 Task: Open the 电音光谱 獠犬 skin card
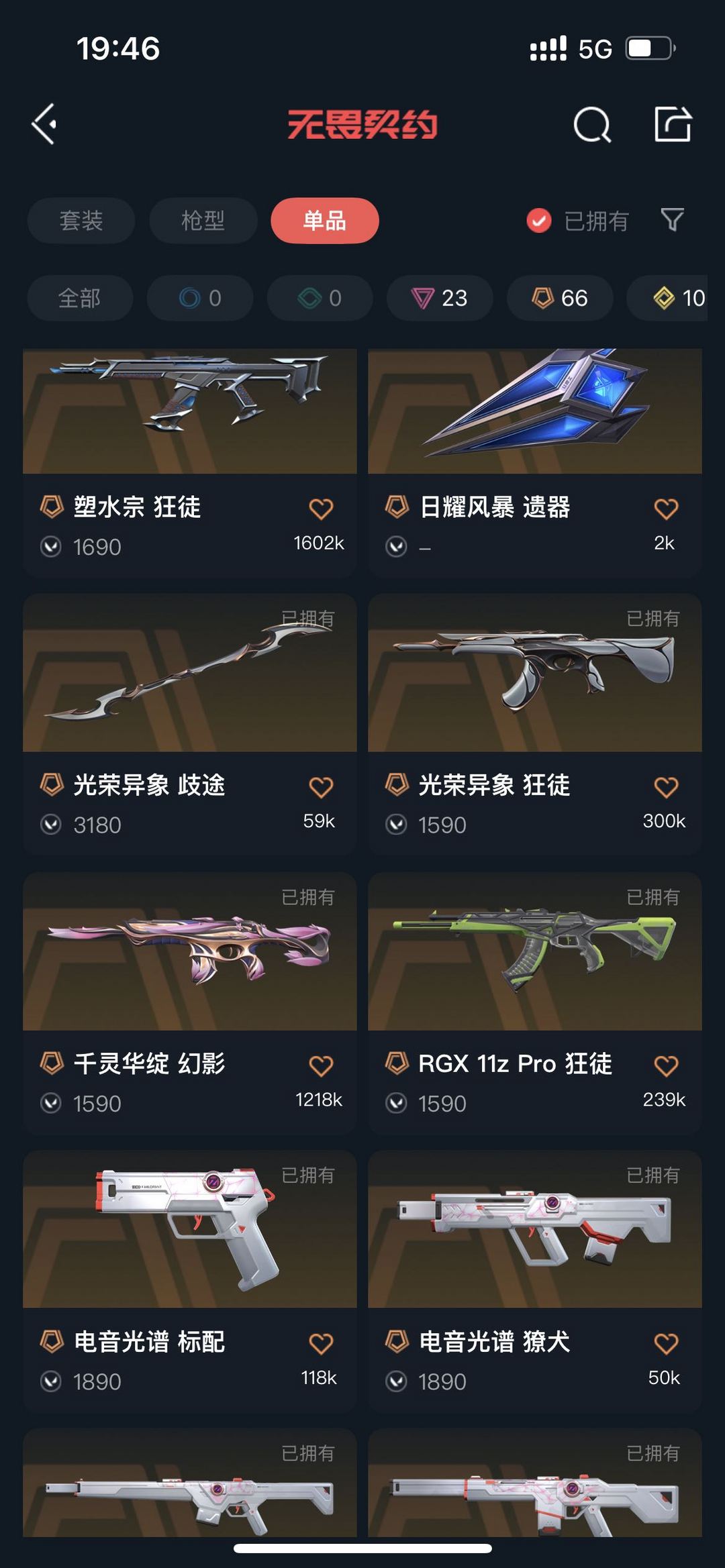[x=535, y=1282]
